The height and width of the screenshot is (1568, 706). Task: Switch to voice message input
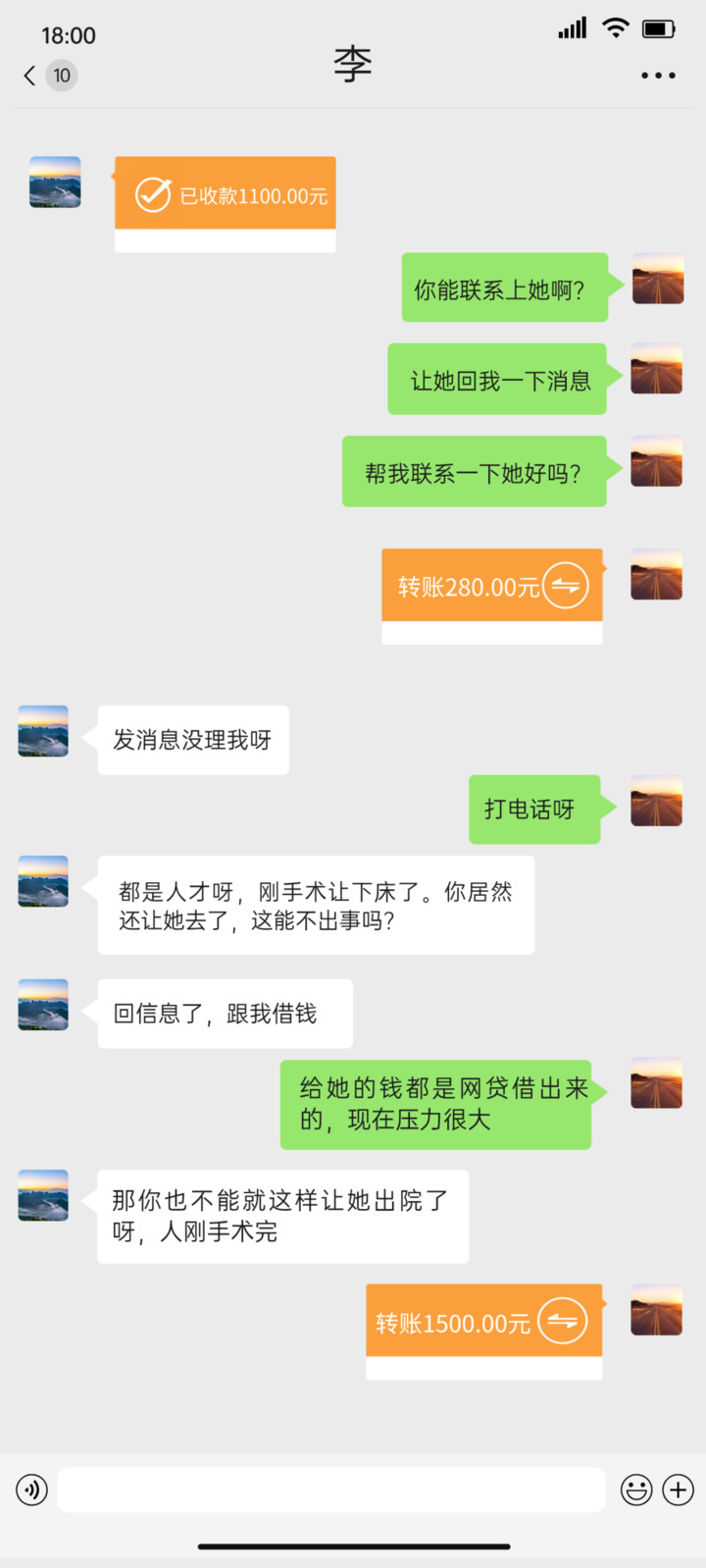[x=32, y=1490]
